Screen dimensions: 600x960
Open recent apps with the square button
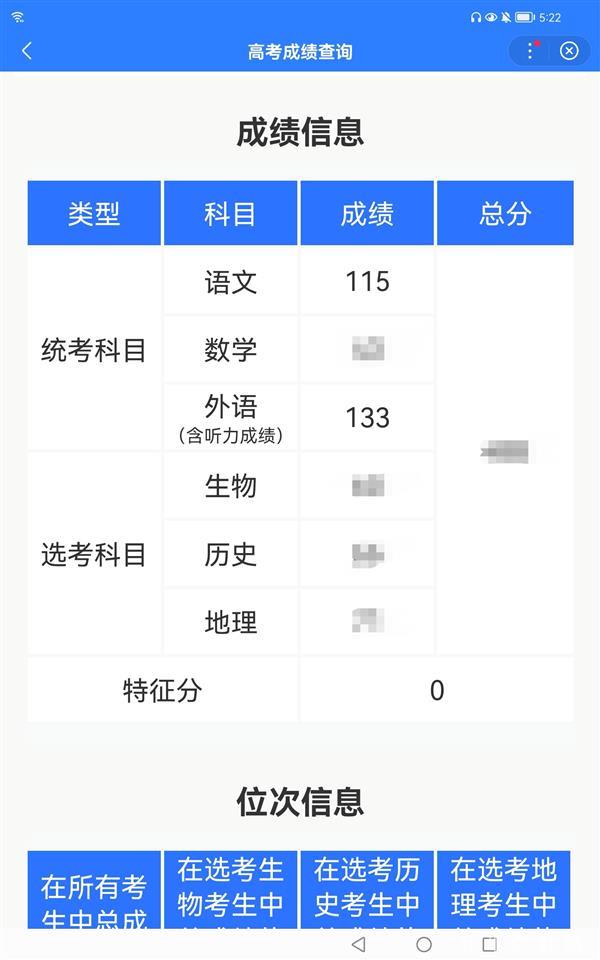[x=489, y=944]
